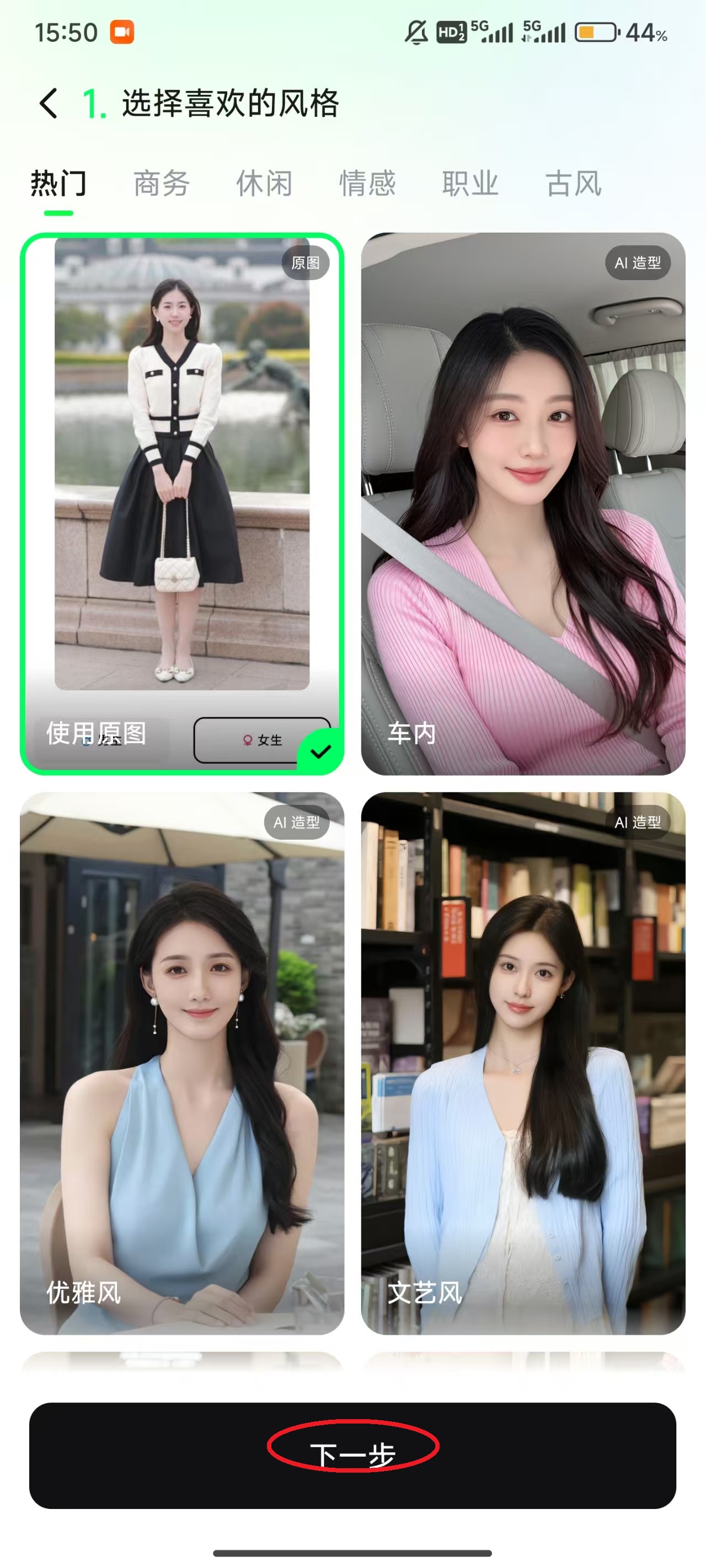Open the 情感 style tab
The width and height of the screenshot is (706, 1568).
[x=367, y=184]
